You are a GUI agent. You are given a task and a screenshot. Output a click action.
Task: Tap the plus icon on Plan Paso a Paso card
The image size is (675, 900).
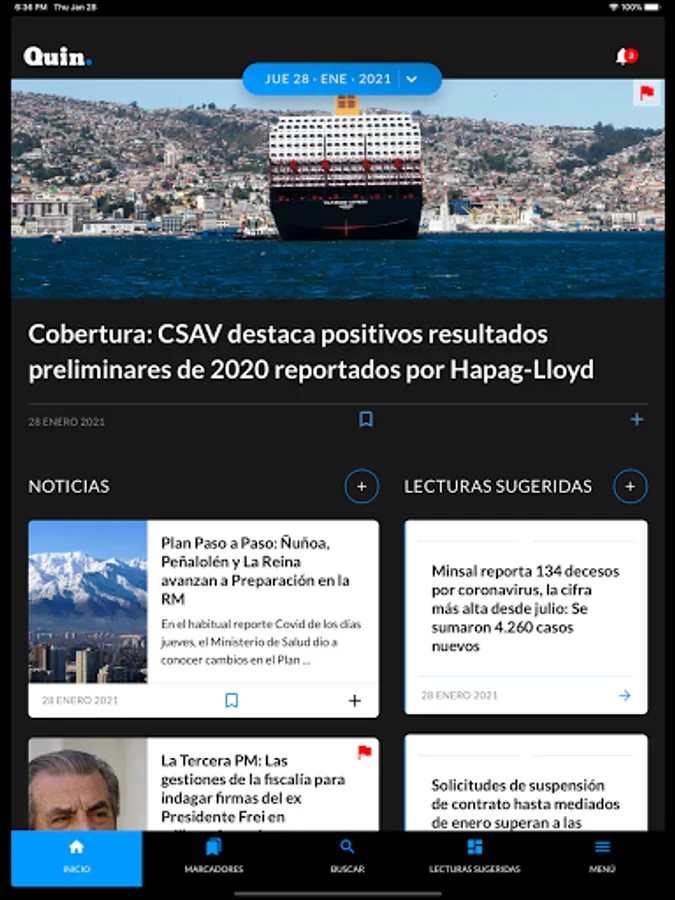pyautogui.click(x=354, y=701)
